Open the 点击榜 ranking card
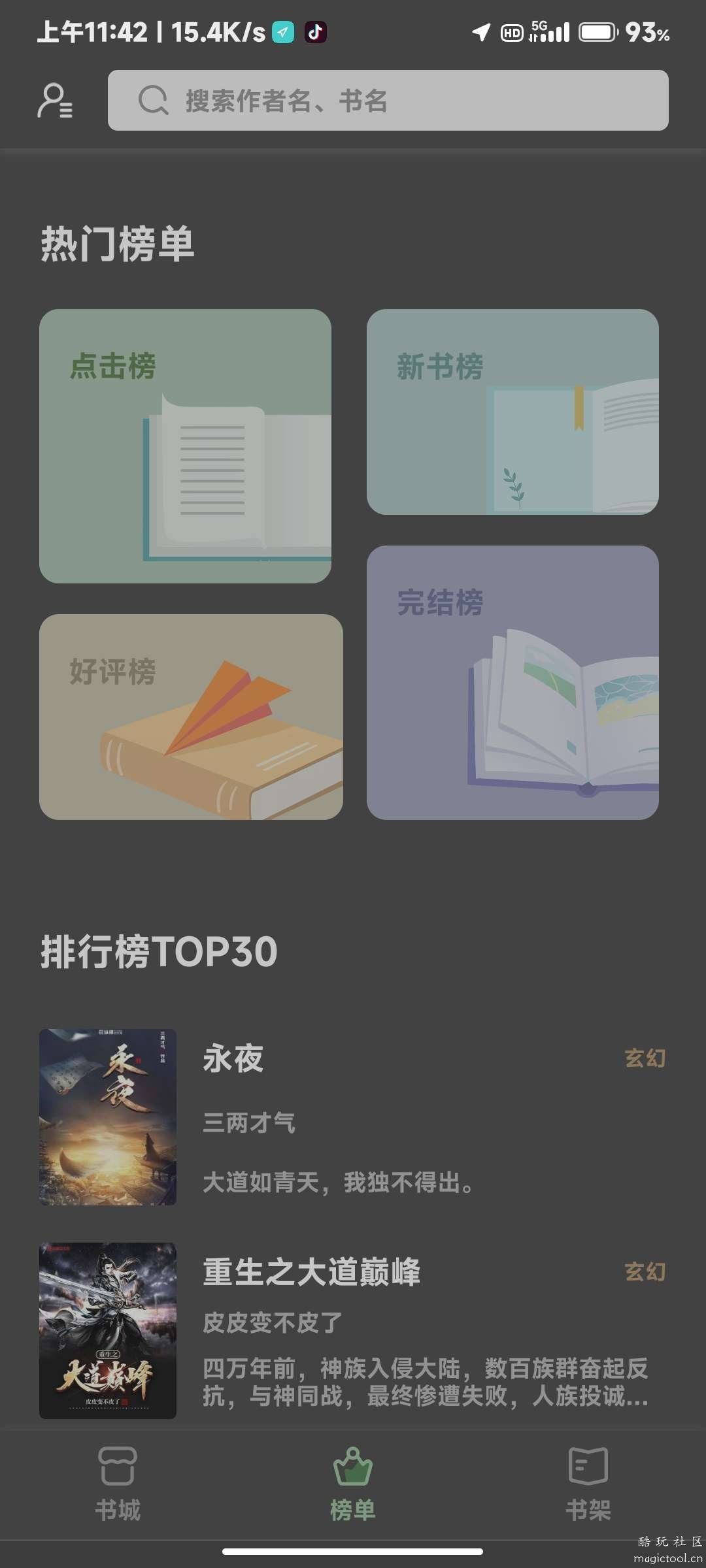This screenshot has height=1568, width=706. (x=185, y=446)
